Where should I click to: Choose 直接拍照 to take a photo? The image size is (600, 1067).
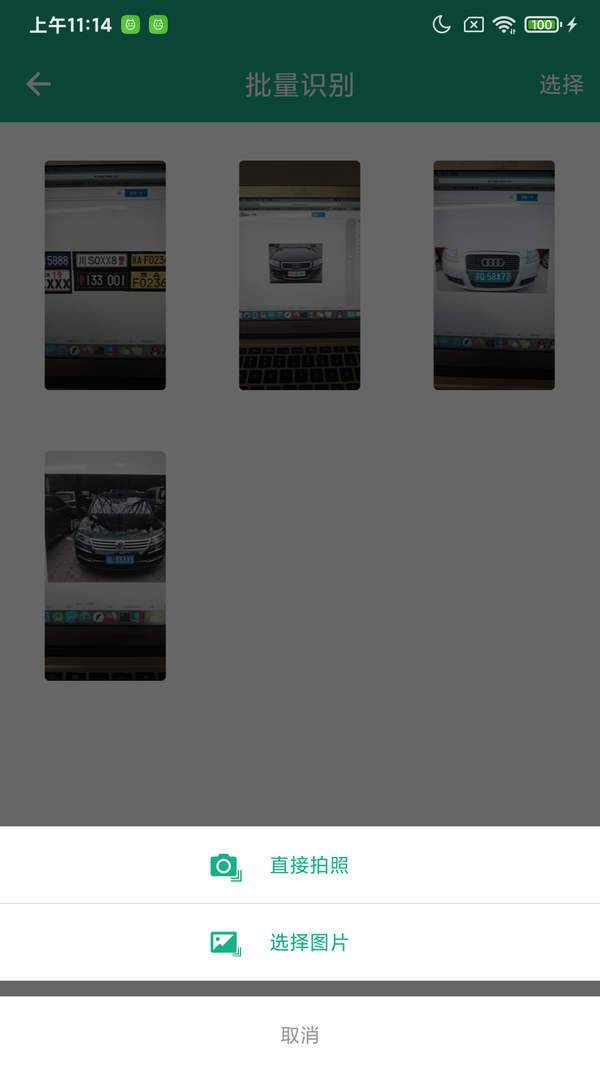[x=300, y=865]
